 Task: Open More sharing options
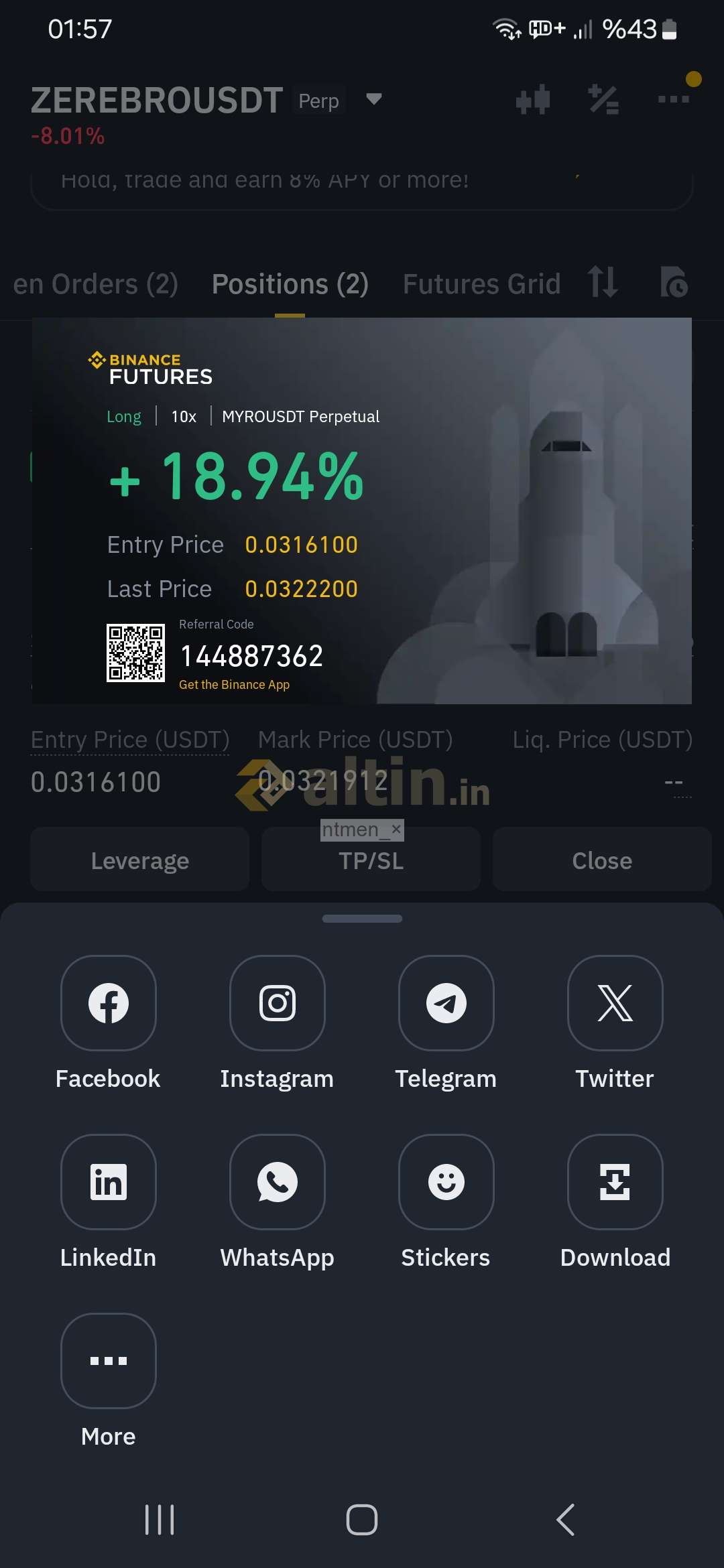pos(108,1361)
